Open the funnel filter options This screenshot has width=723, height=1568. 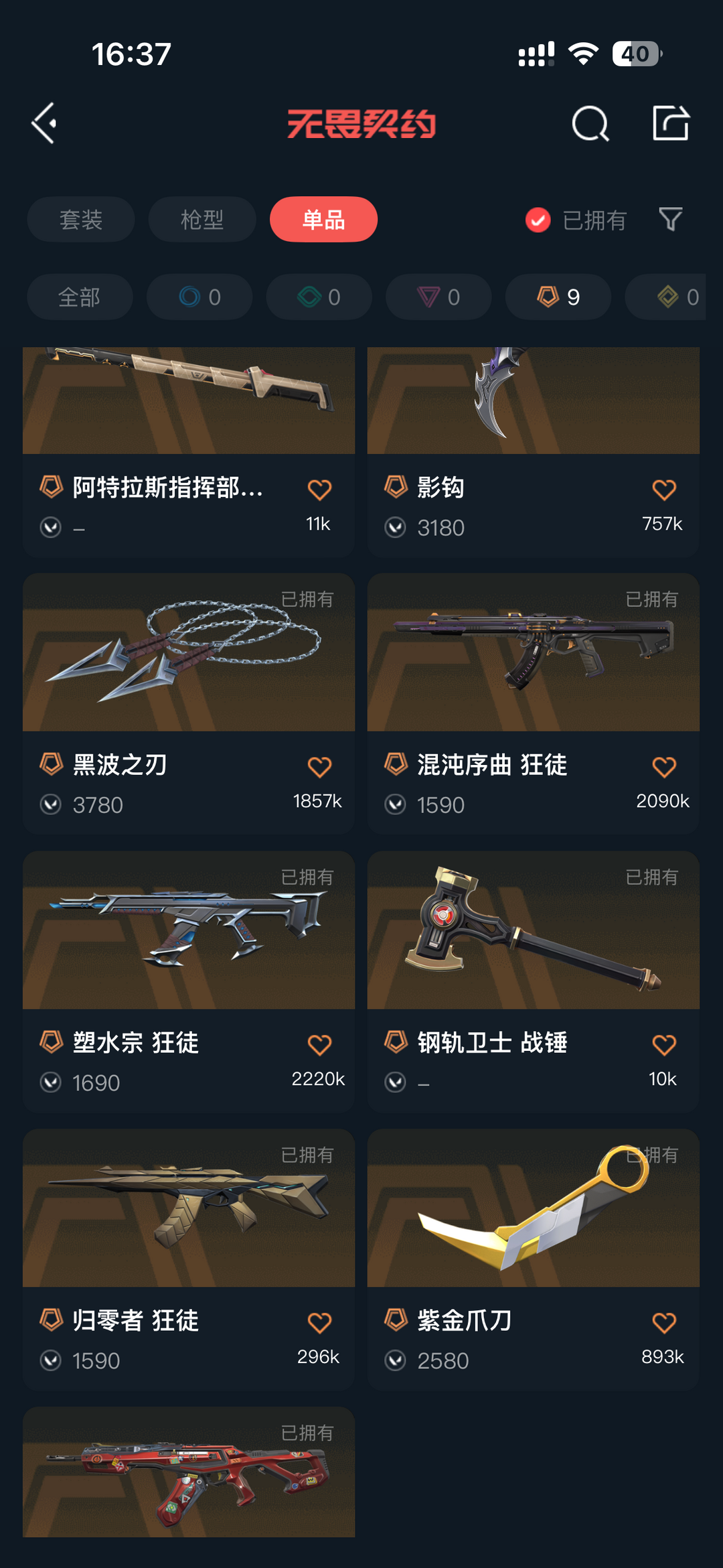click(671, 219)
